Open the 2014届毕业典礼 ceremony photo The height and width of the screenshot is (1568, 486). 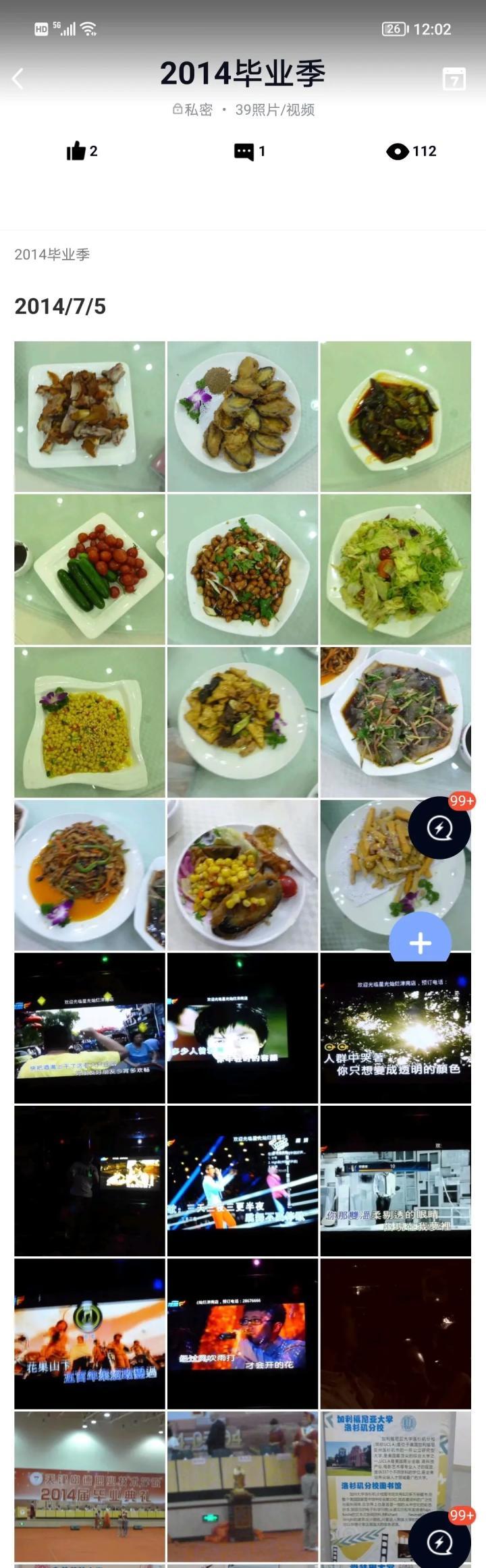click(90, 1486)
